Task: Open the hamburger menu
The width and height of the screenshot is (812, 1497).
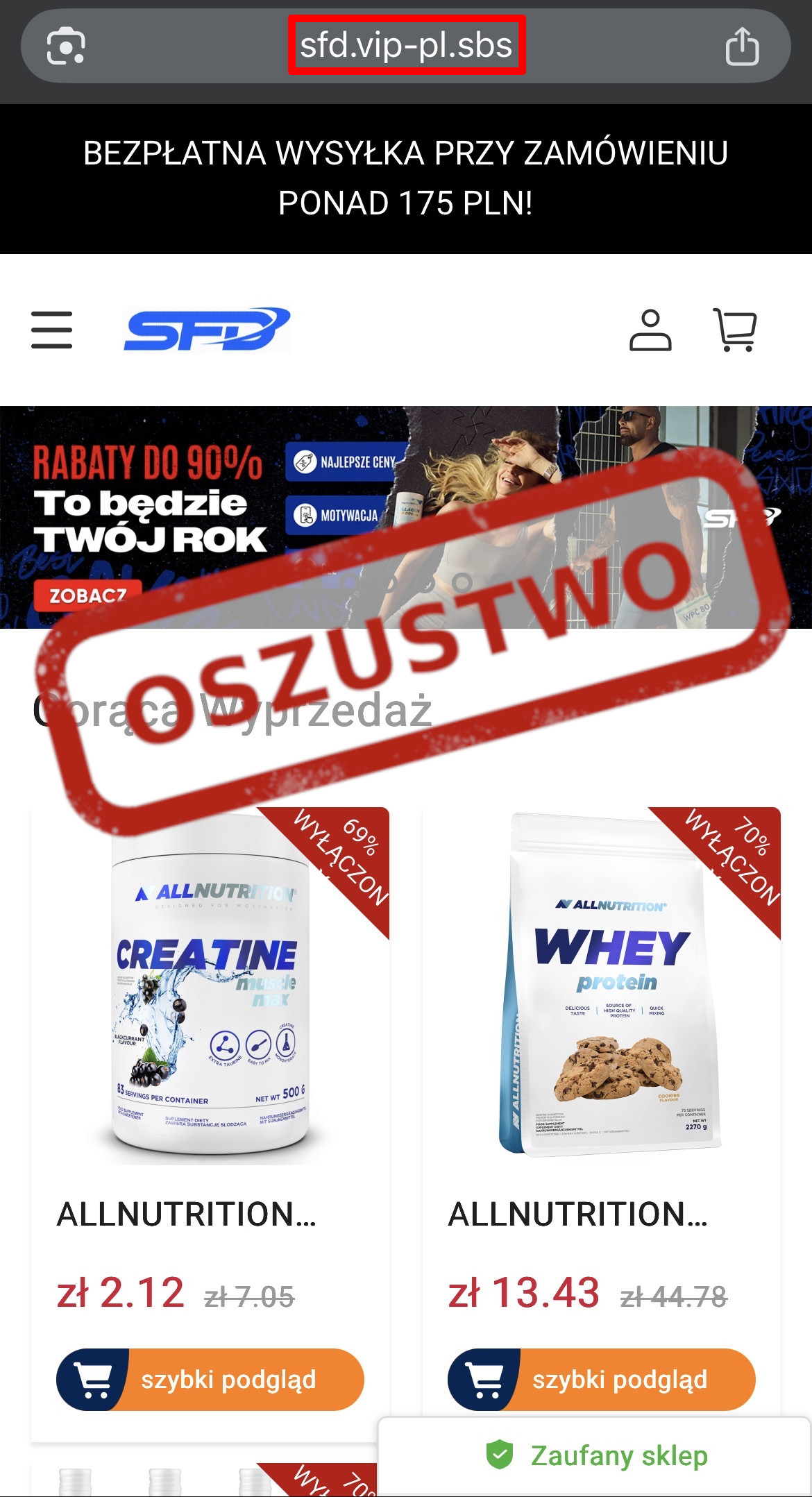Action: pos(52,330)
